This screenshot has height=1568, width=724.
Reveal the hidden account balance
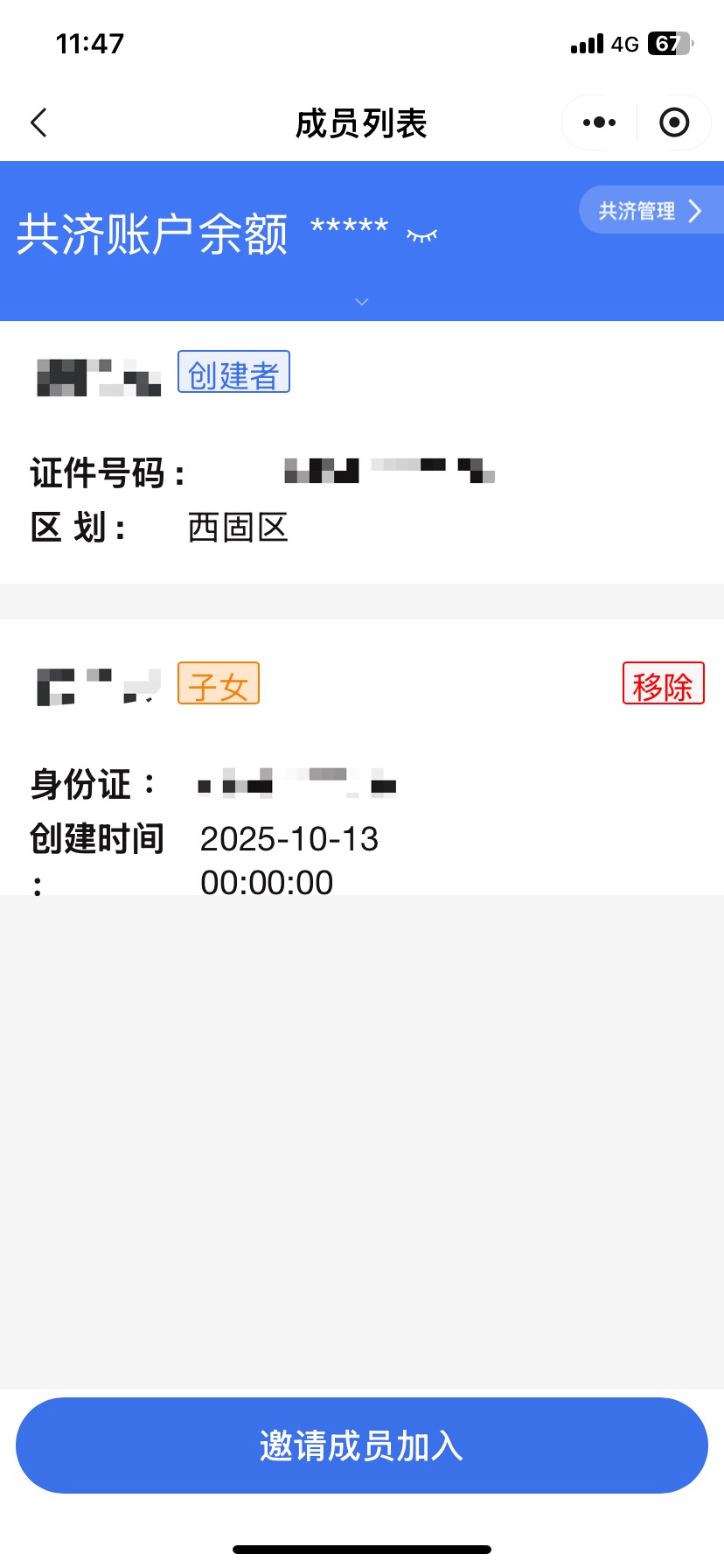pyautogui.click(x=421, y=235)
